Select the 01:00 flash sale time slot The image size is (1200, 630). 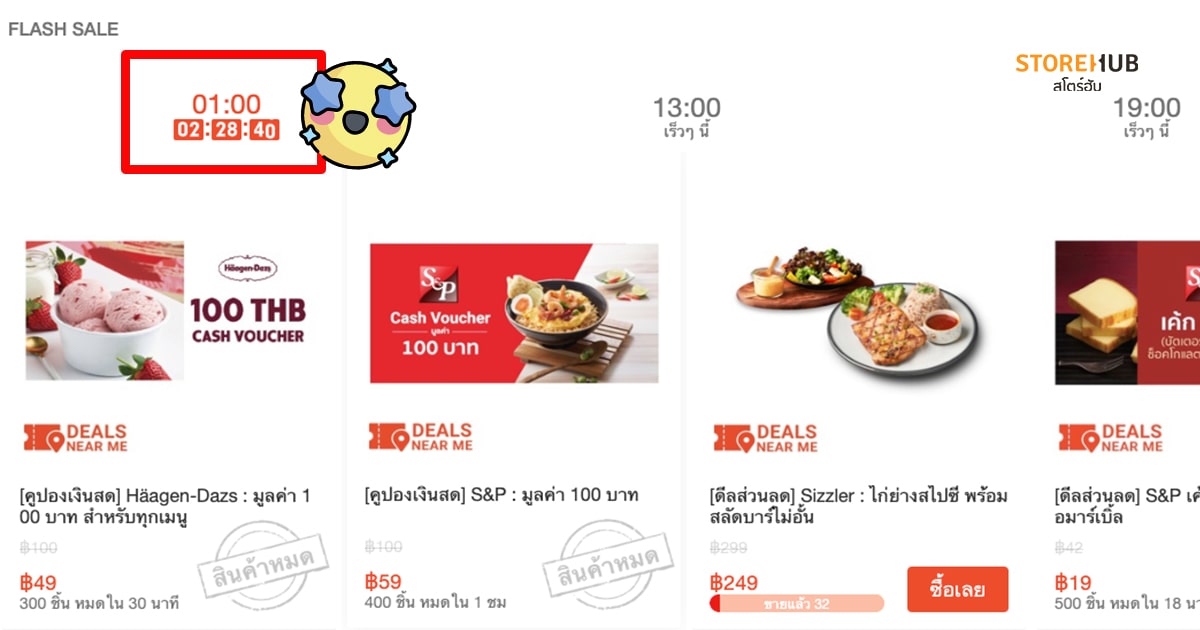(226, 114)
